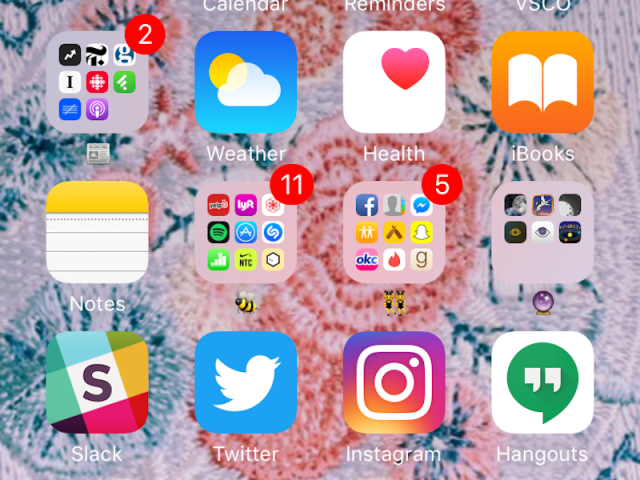Viewport: 640px width, 480px height.
Task: Open the social folder with 5 notifications
Action: pyautogui.click(x=394, y=232)
